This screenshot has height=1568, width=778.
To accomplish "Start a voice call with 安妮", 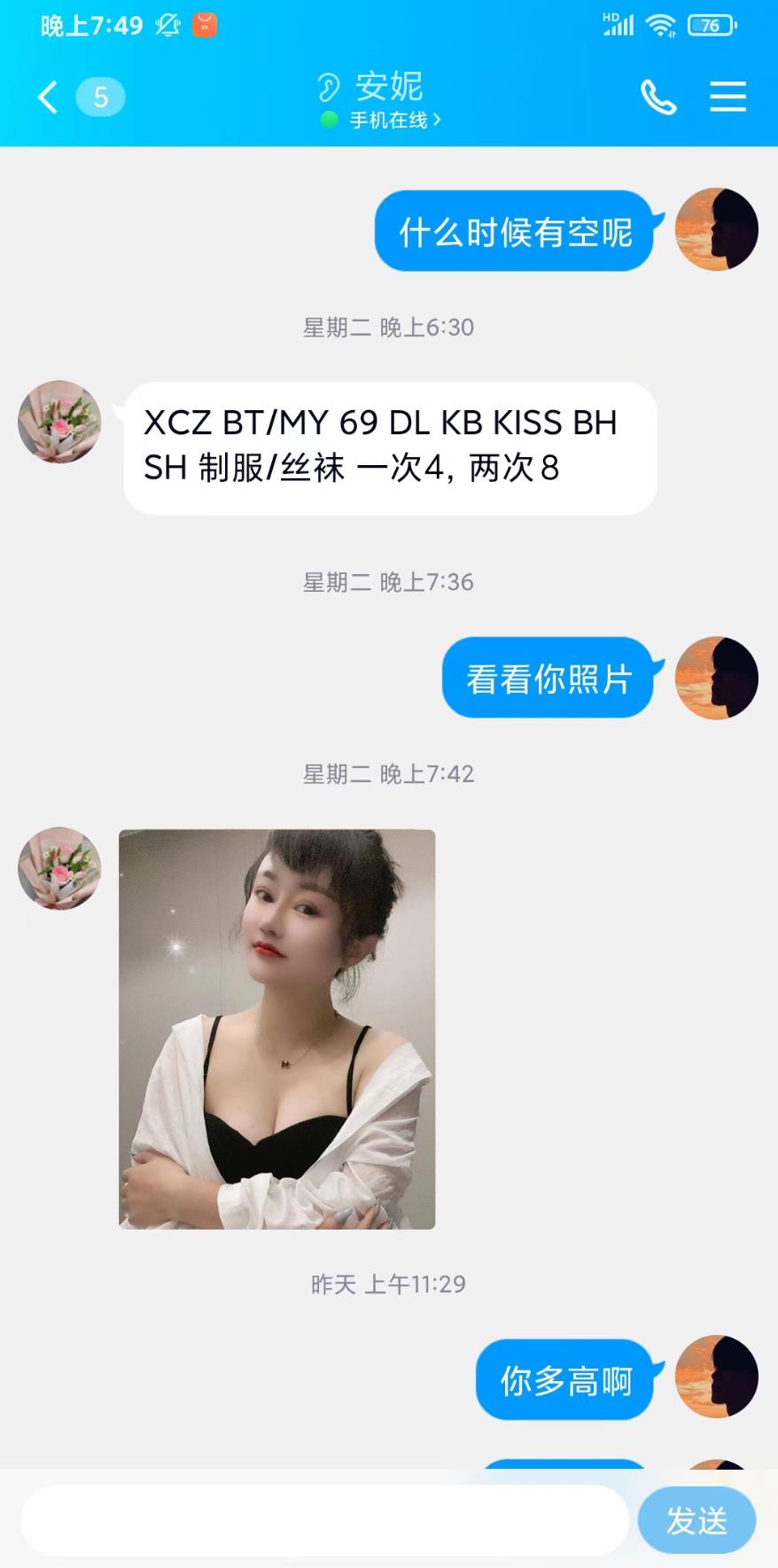I will pos(658,97).
